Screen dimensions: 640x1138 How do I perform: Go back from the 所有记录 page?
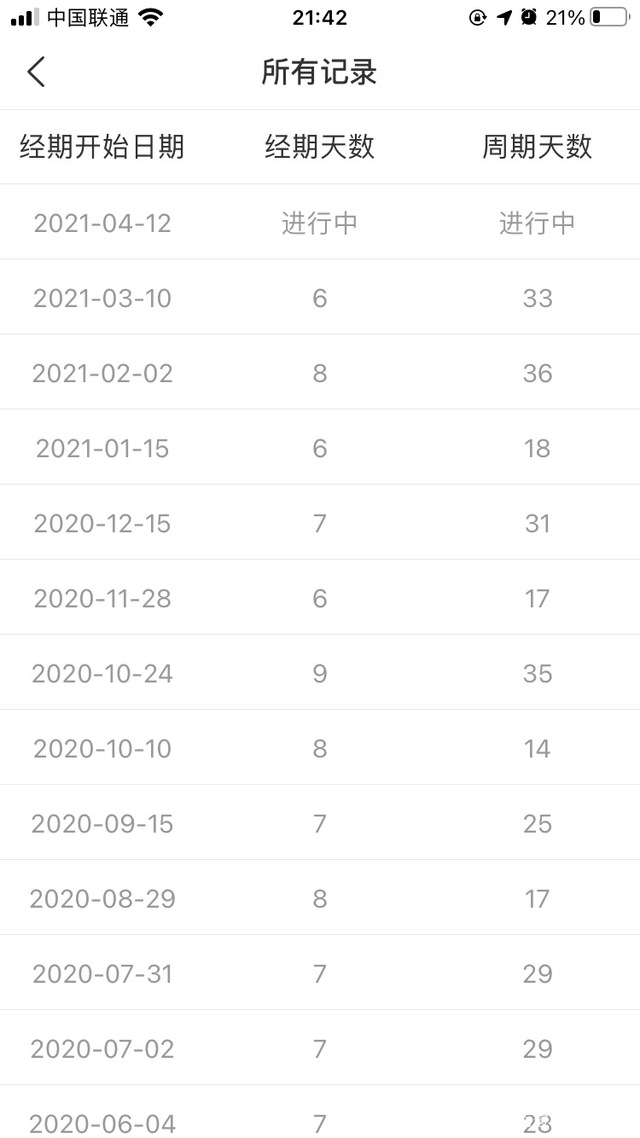click(36, 72)
